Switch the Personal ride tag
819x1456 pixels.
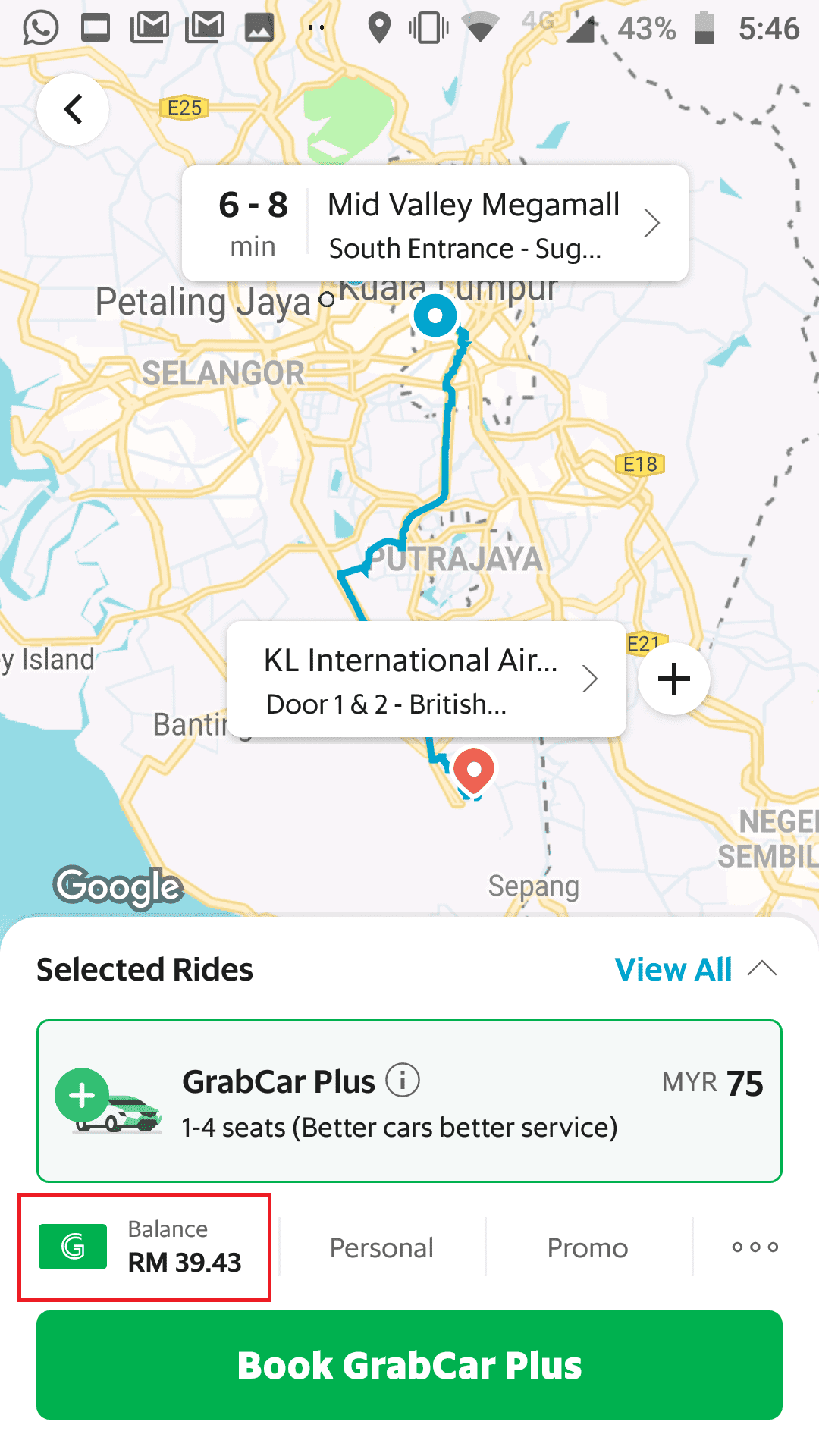coord(381,1247)
